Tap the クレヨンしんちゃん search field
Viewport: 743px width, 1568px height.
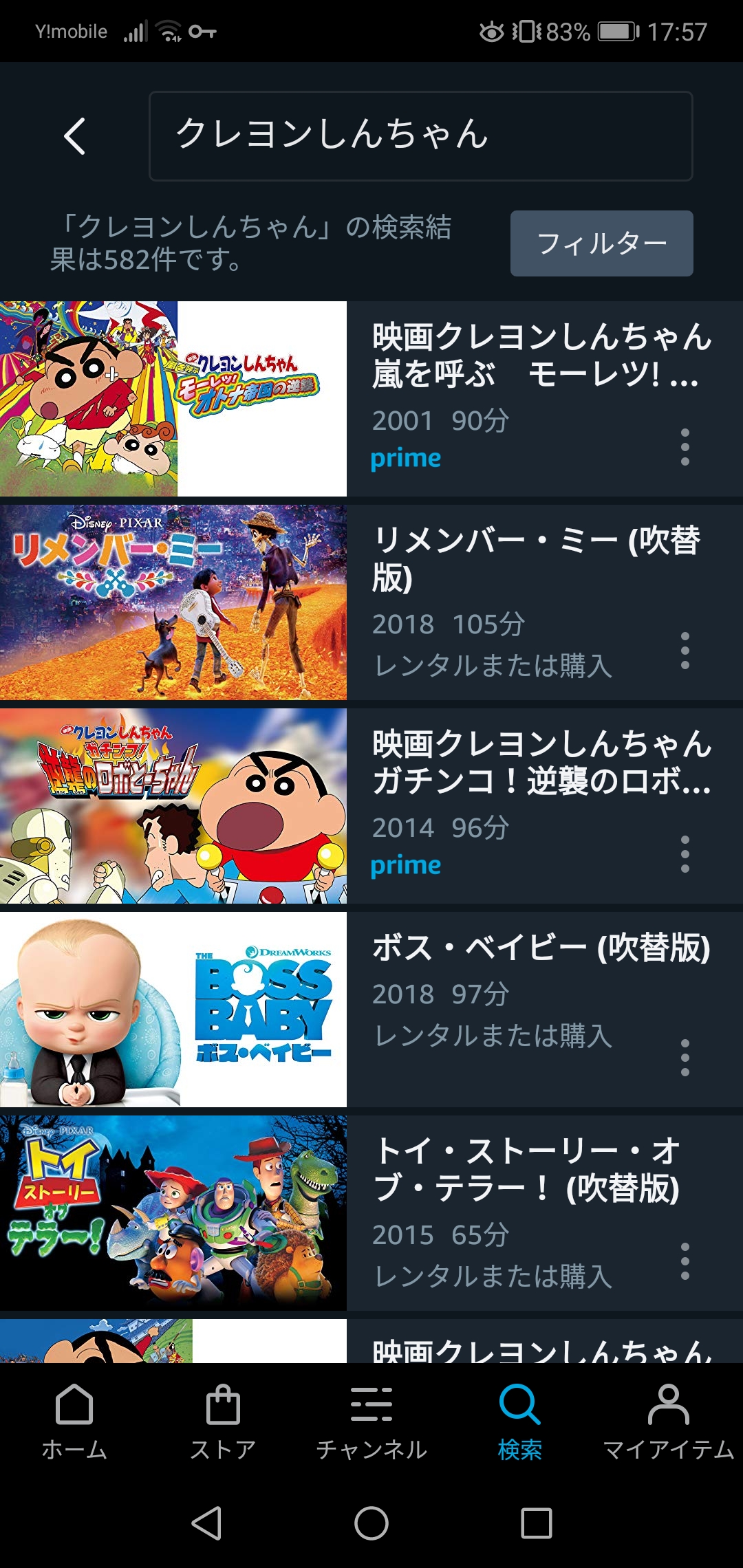pos(420,136)
